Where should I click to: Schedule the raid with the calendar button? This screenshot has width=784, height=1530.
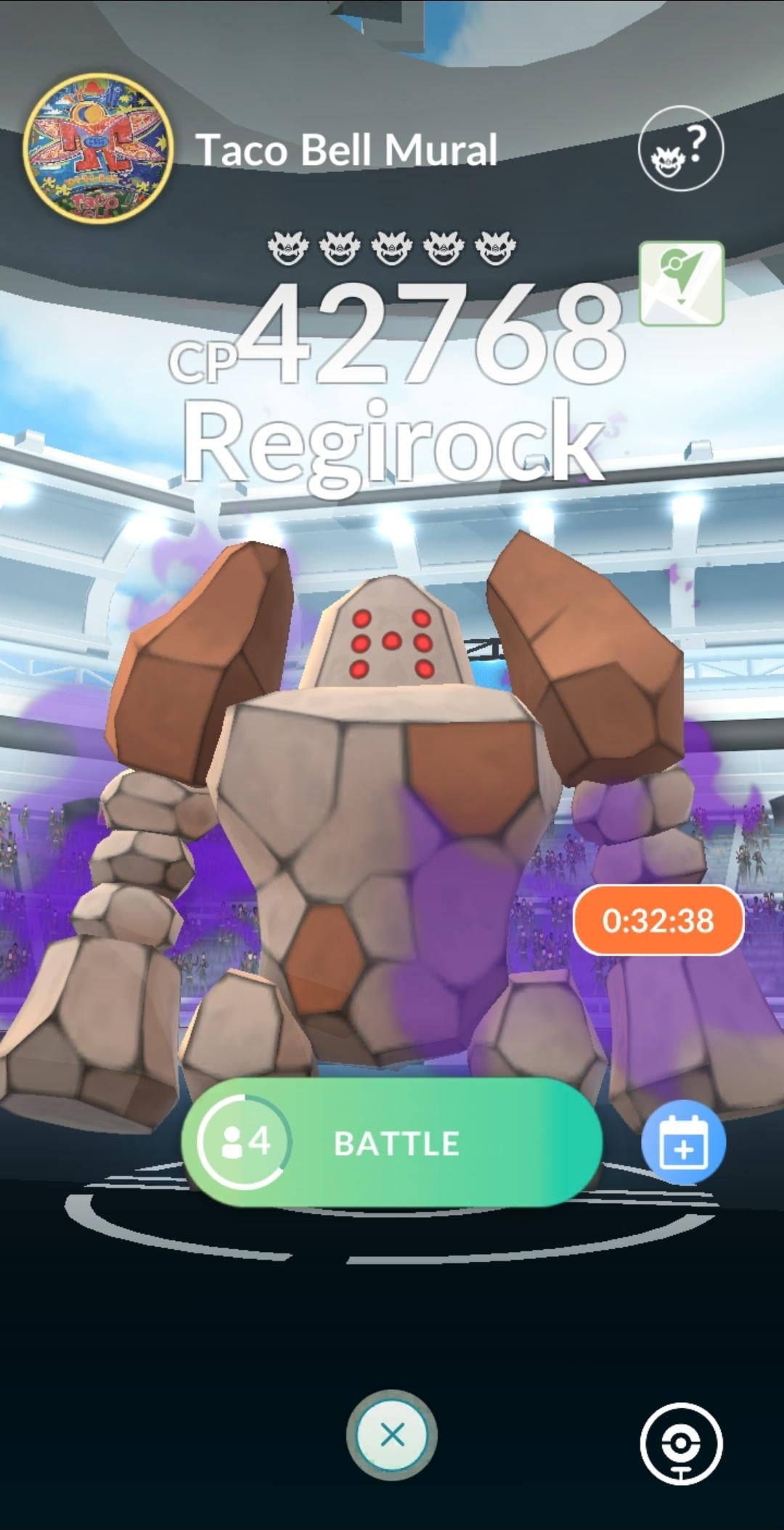pos(683,1142)
